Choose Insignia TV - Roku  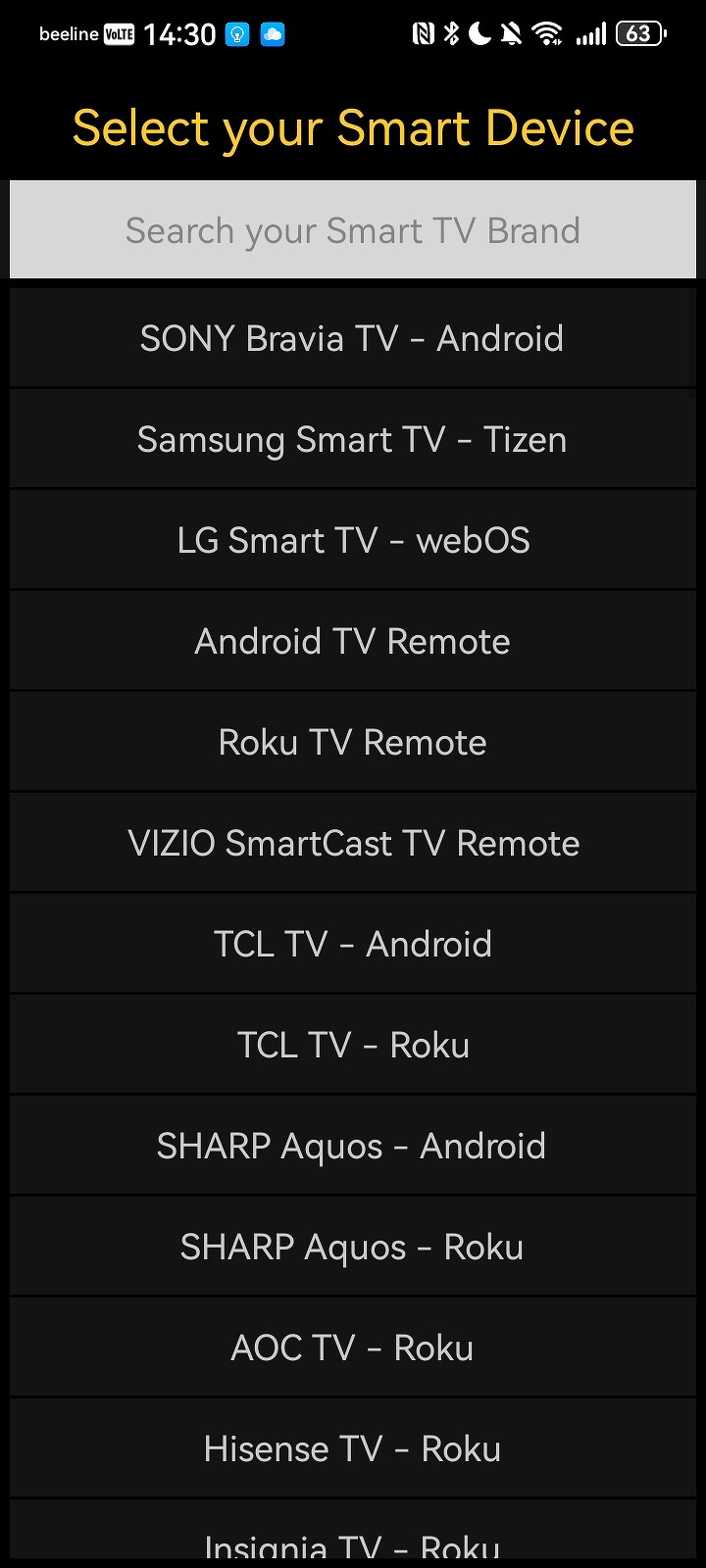[353, 1541]
